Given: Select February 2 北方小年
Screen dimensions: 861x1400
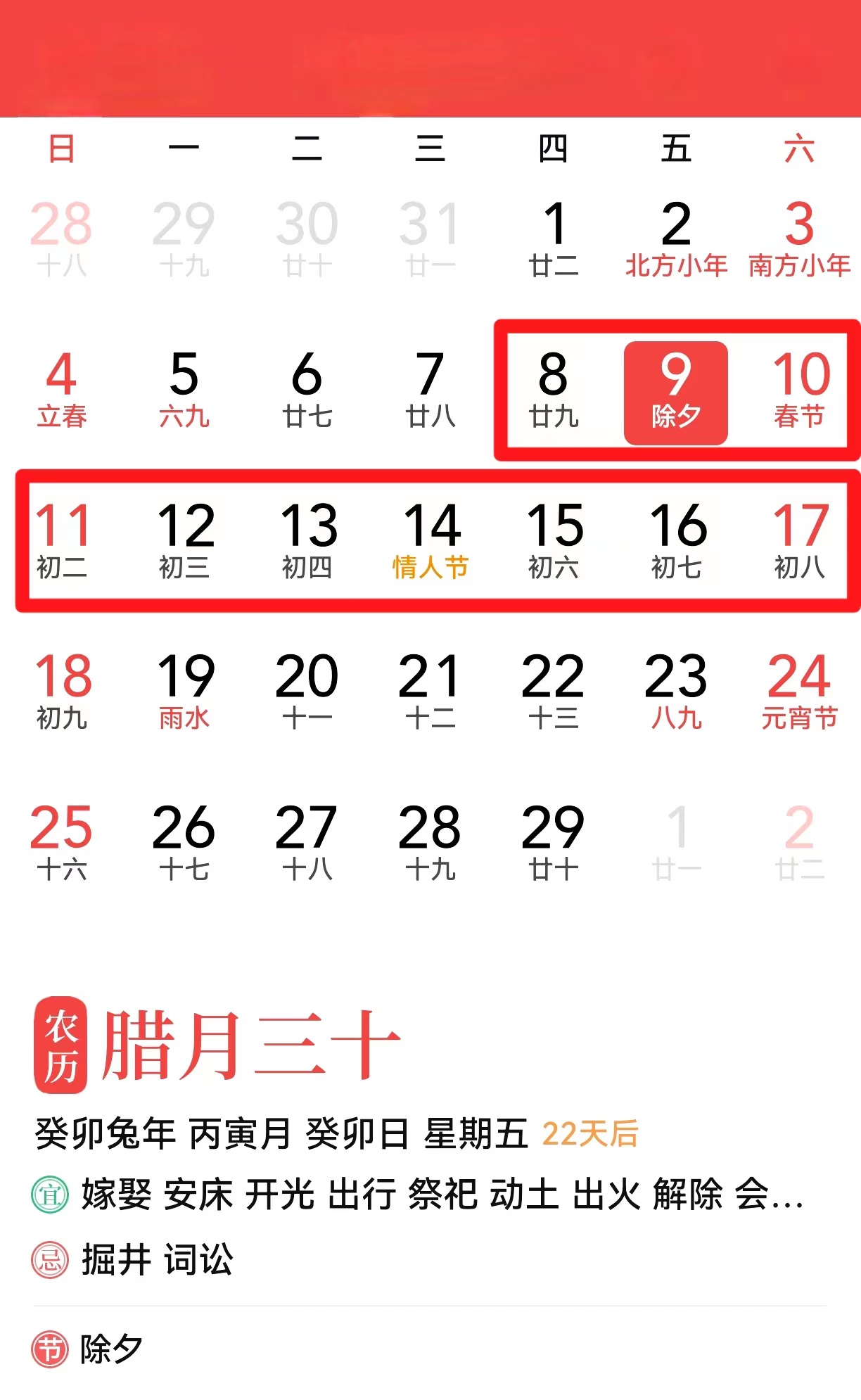Looking at the screenshot, I should (x=676, y=239).
